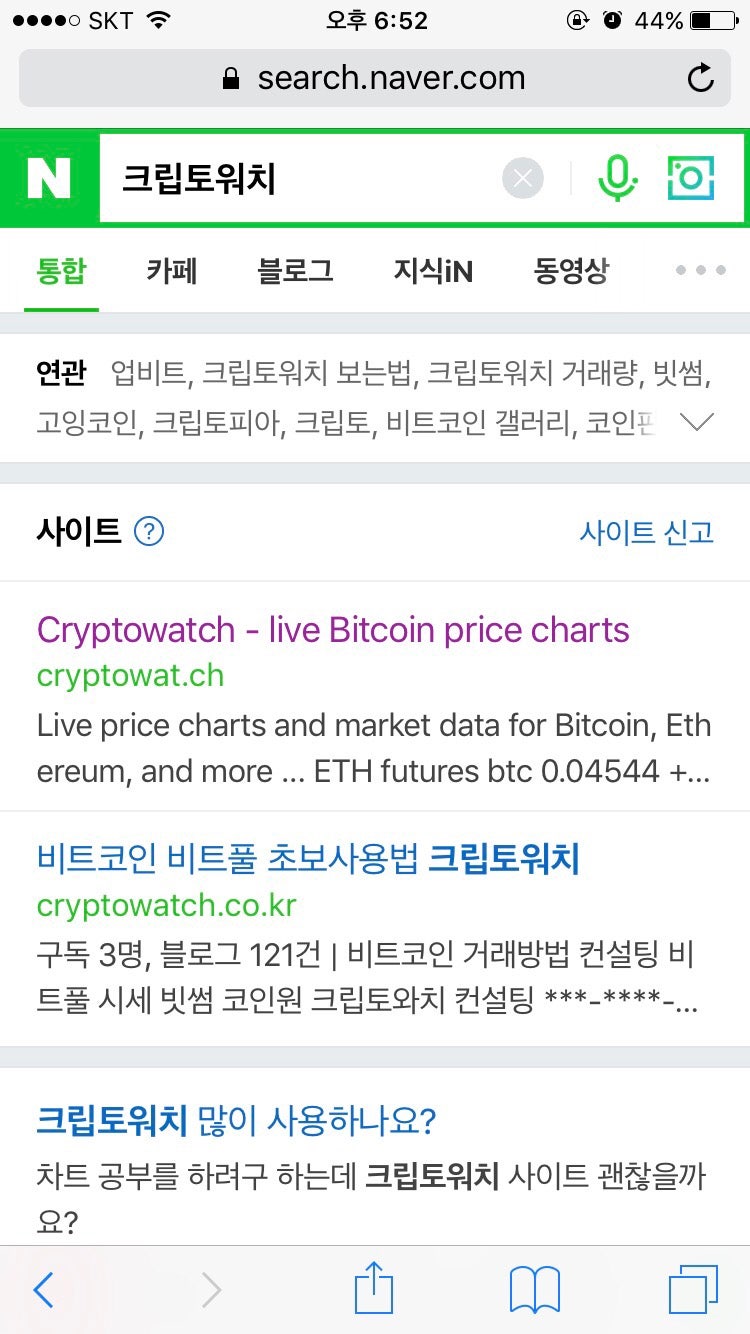
Task: Report a site via 사이트 신고 link
Action: click(x=647, y=532)
